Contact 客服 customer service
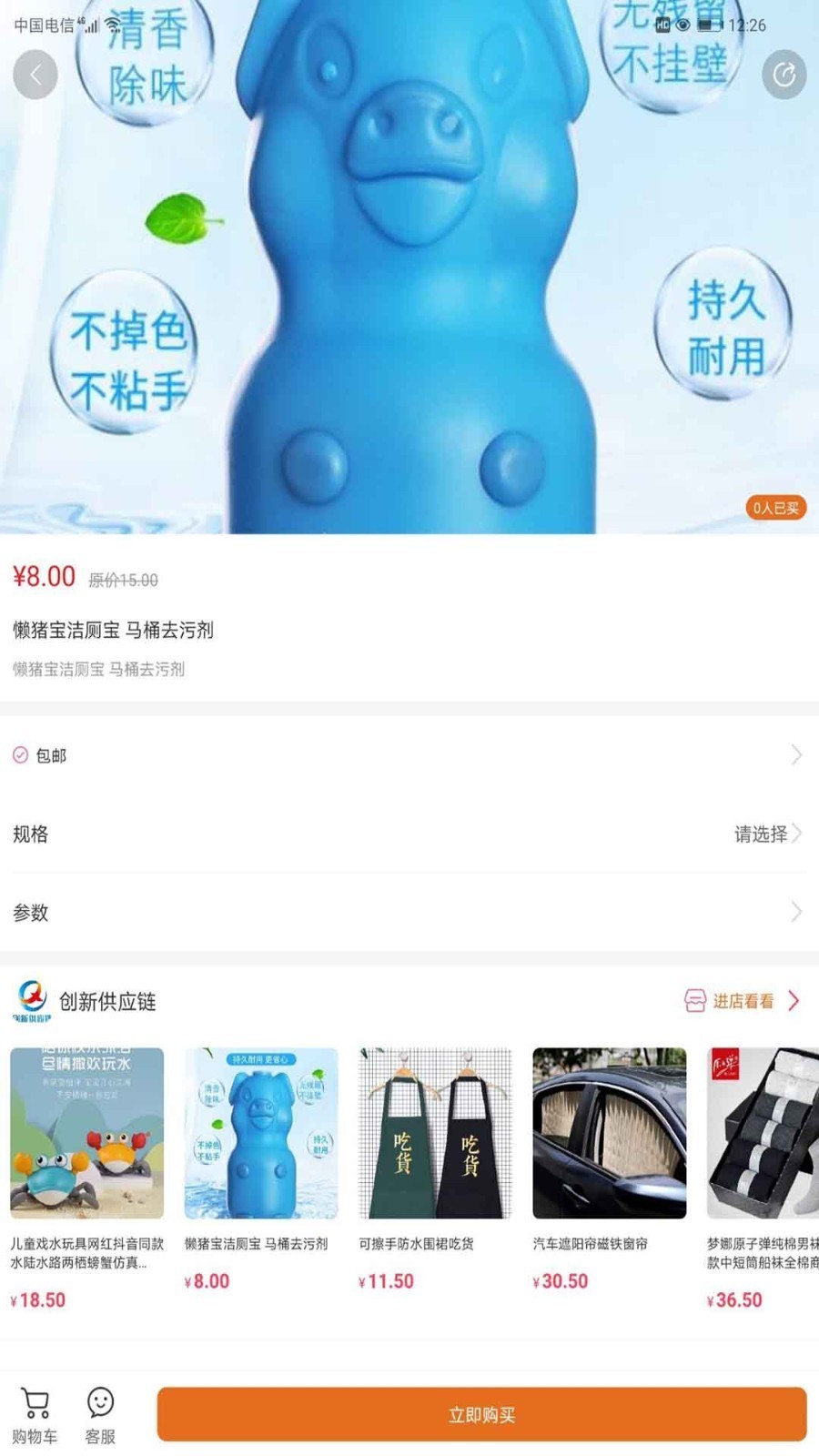 pyautogui.click(x=100, y=1410)
